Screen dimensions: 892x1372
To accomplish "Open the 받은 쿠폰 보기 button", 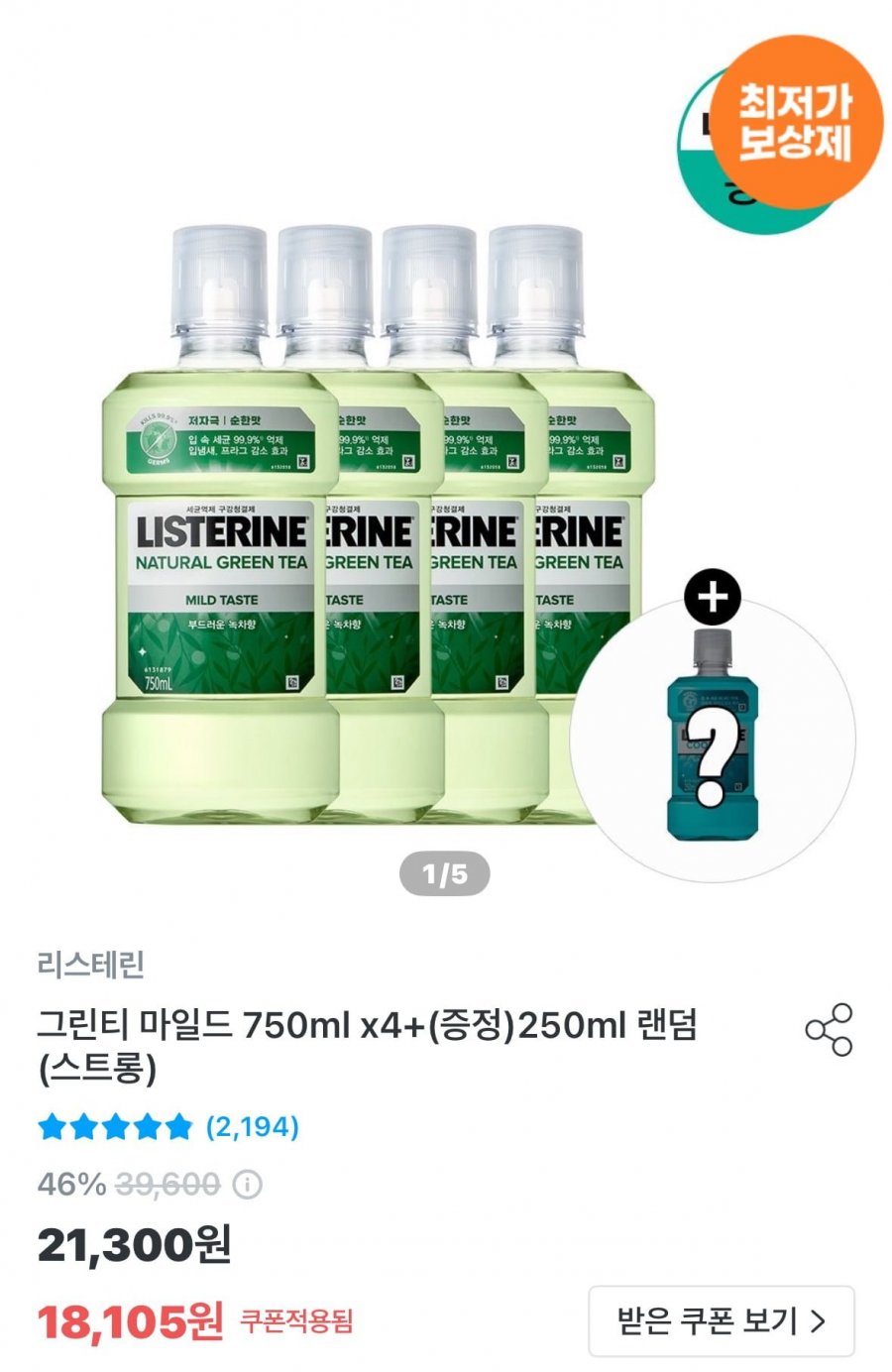I will 721,1320.
